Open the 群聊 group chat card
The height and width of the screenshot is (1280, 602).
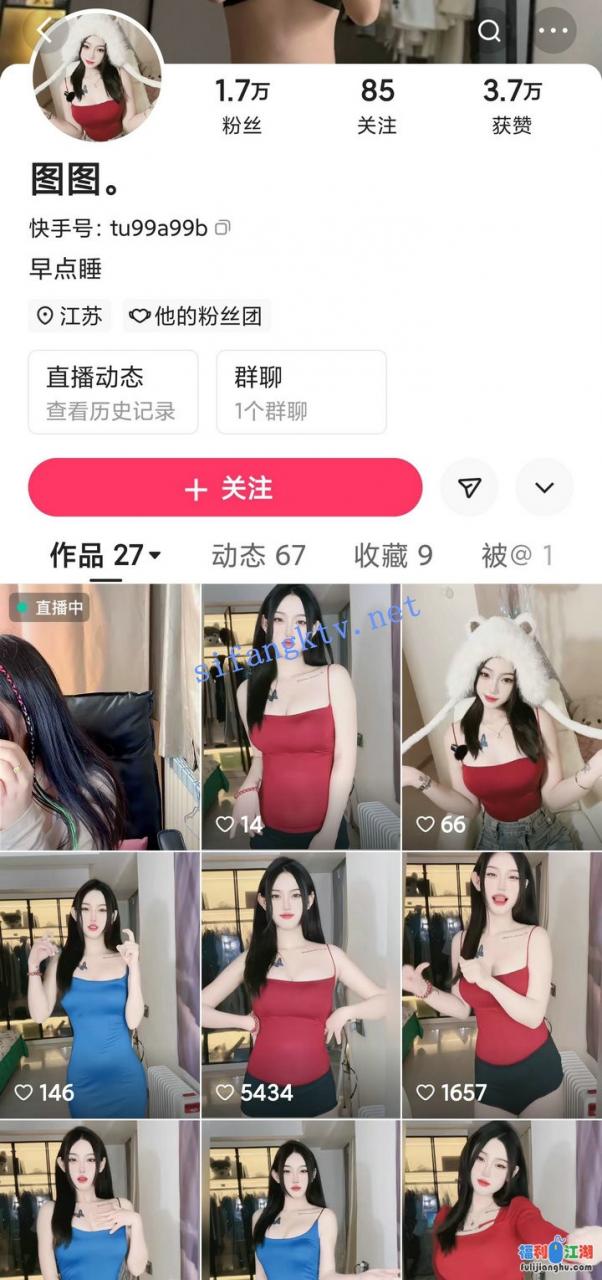click(301, 392)
